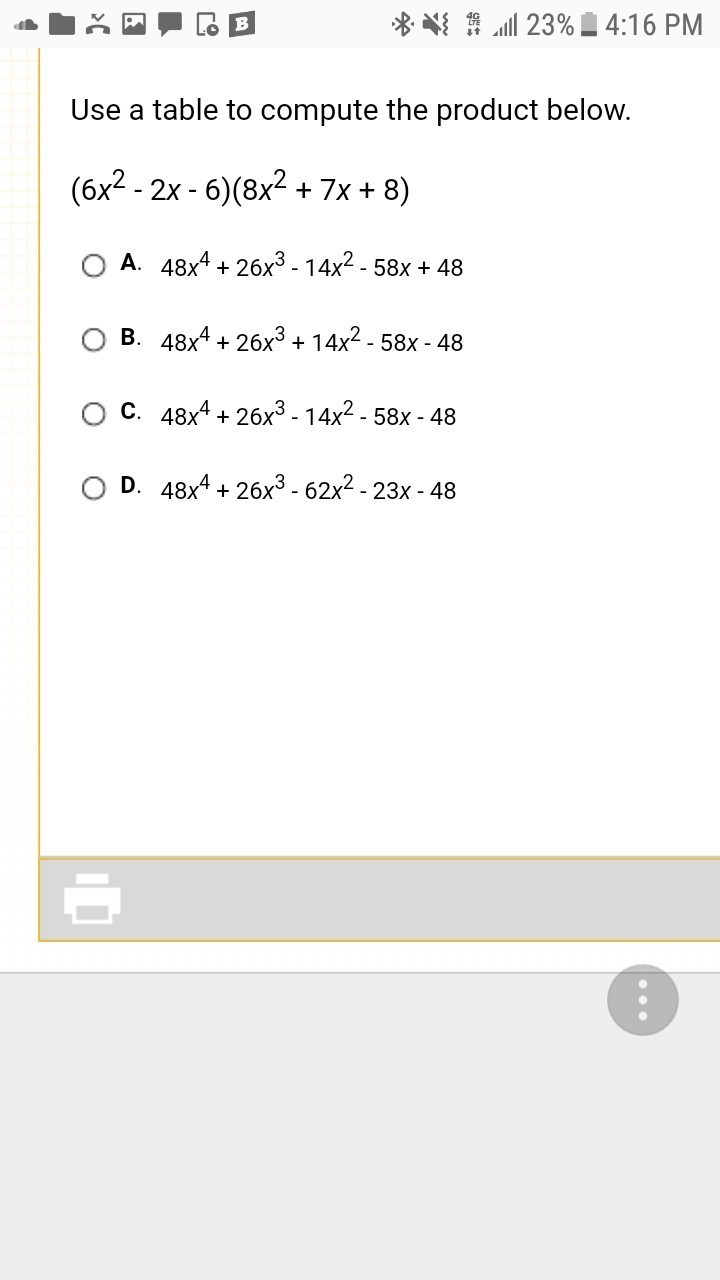Image resolution: width=720 pixels, height=1280 pixels.
Task: Mark answer option D
Action: (x=94, y=488)
